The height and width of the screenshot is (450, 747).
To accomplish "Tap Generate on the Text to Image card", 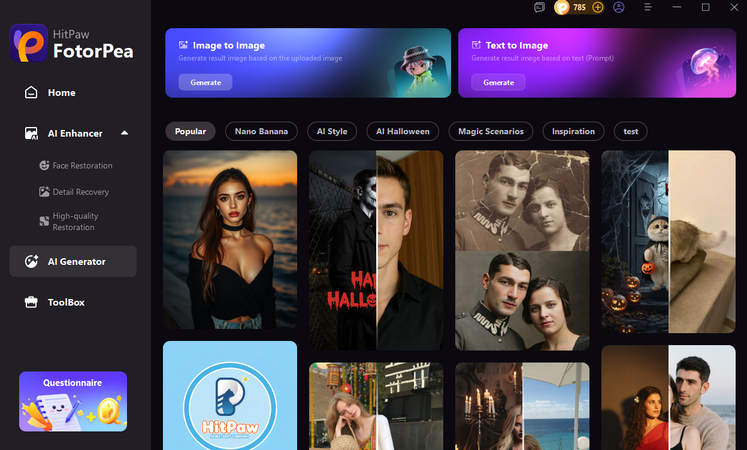I will tap(498, 82).
